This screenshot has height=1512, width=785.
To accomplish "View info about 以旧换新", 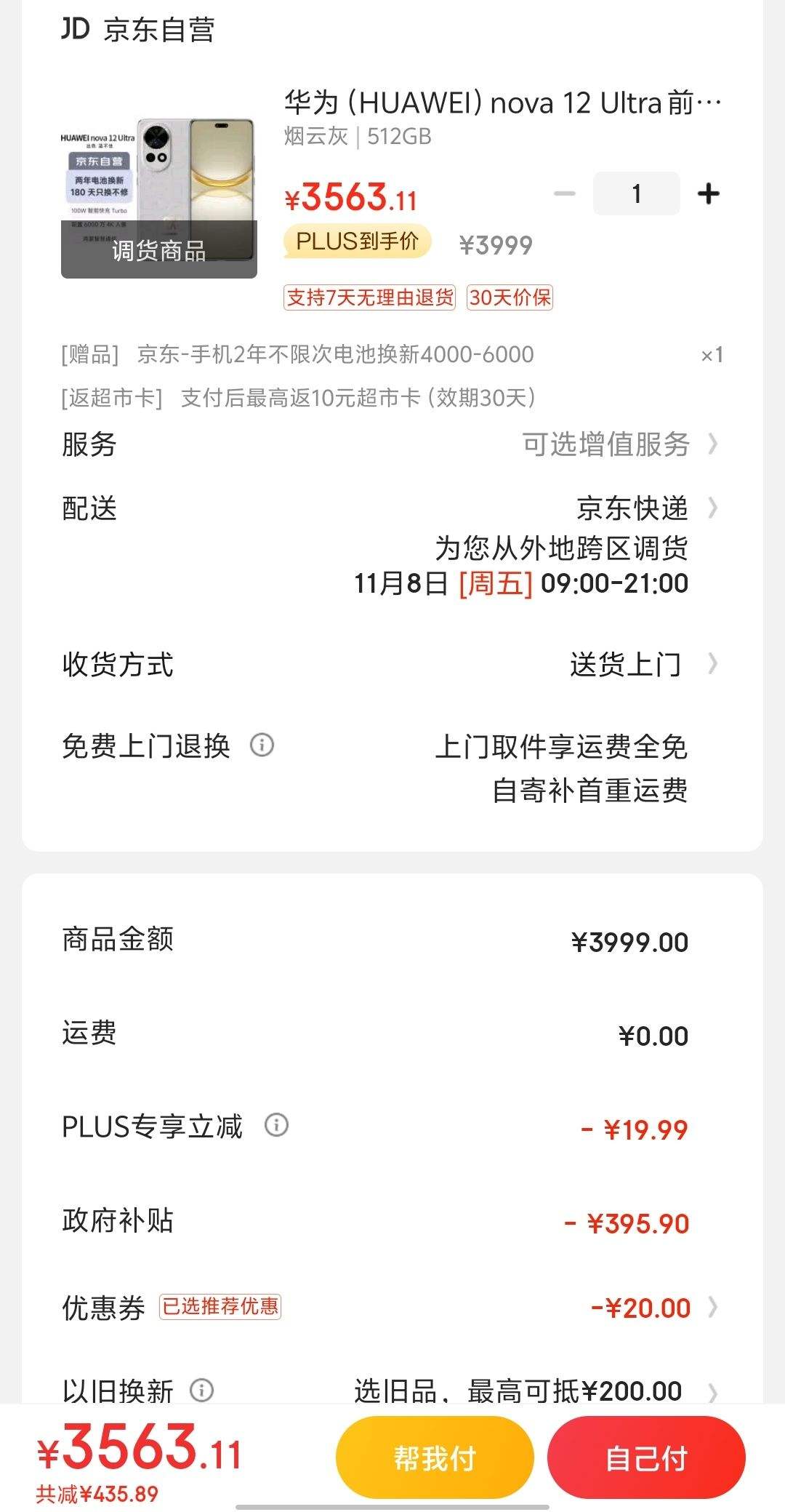I will pos(201,1391).
